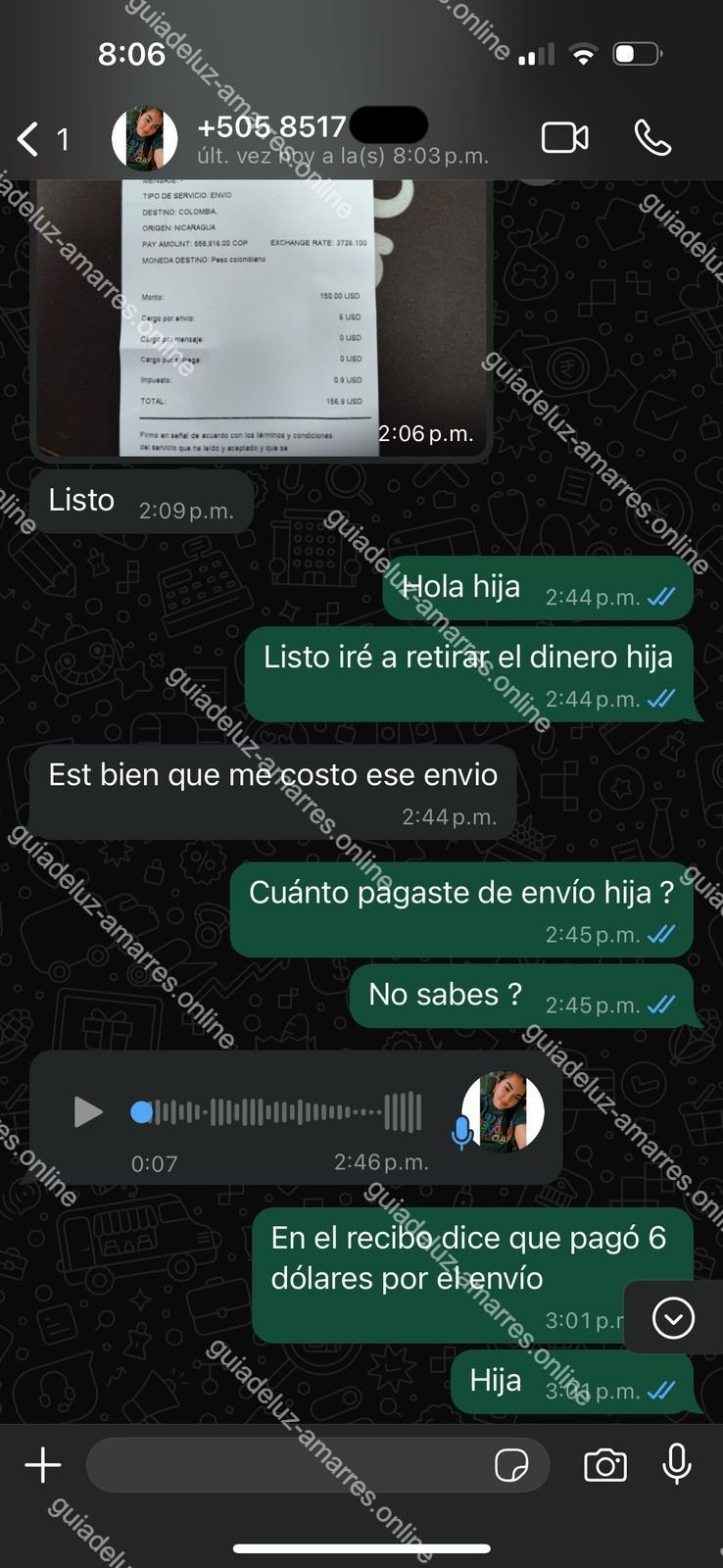Screen dimensions: 723x1568
Task: Open the camera to take a photo
Action: (x=605, y=1465)
